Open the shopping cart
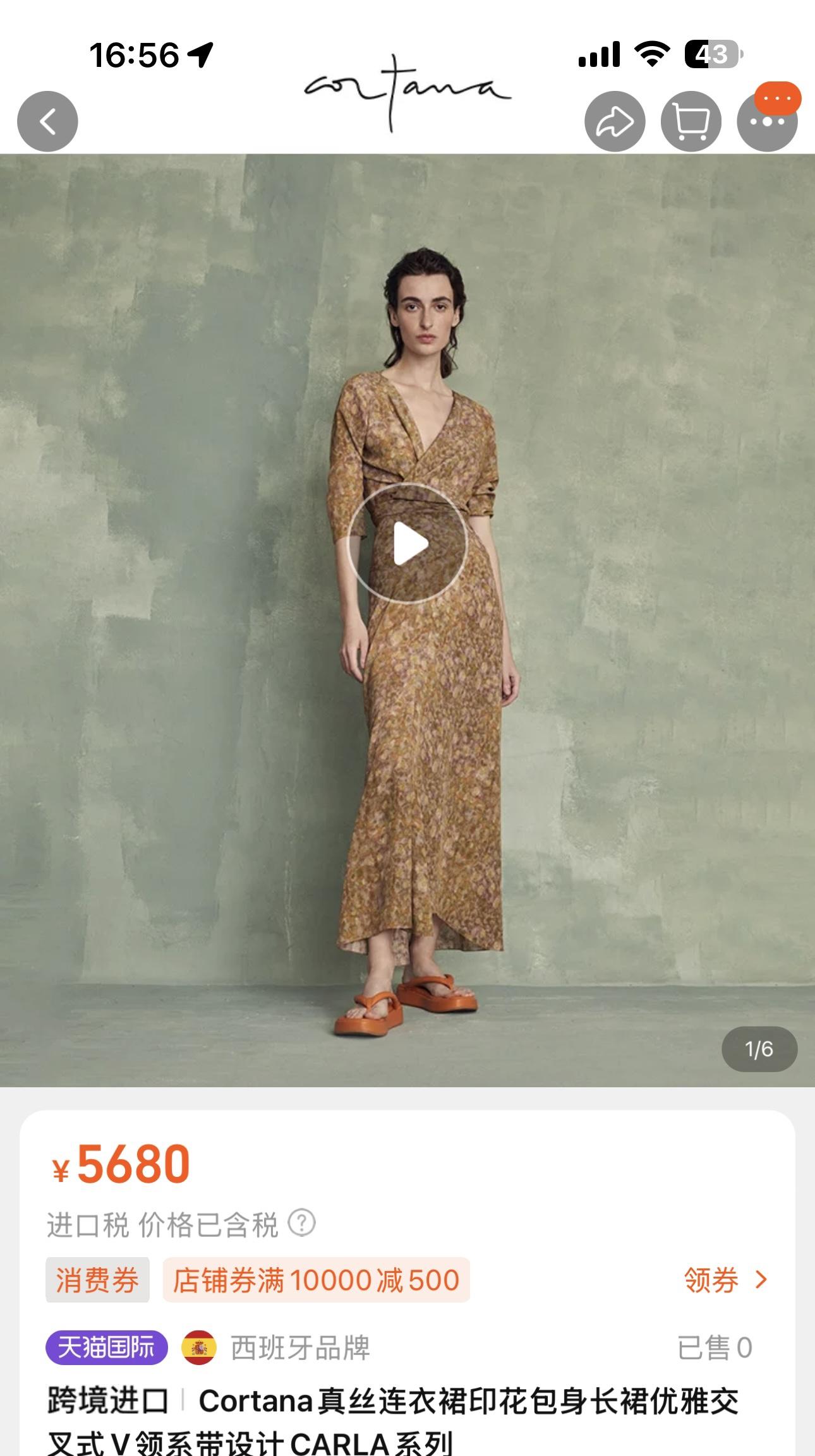This screenshot has width=815, height=1456. (691, 121)
